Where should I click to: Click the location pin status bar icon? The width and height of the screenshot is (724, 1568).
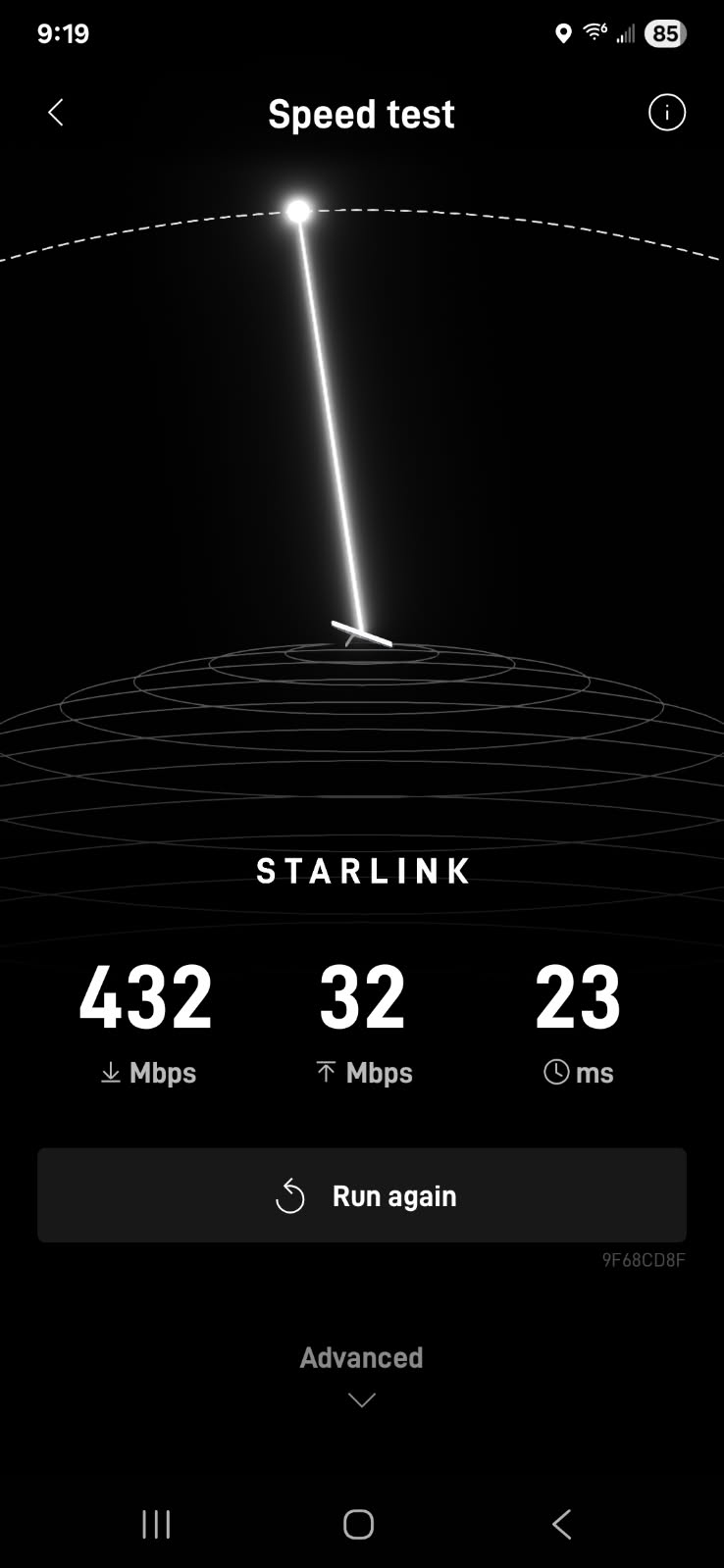[562, 32]
